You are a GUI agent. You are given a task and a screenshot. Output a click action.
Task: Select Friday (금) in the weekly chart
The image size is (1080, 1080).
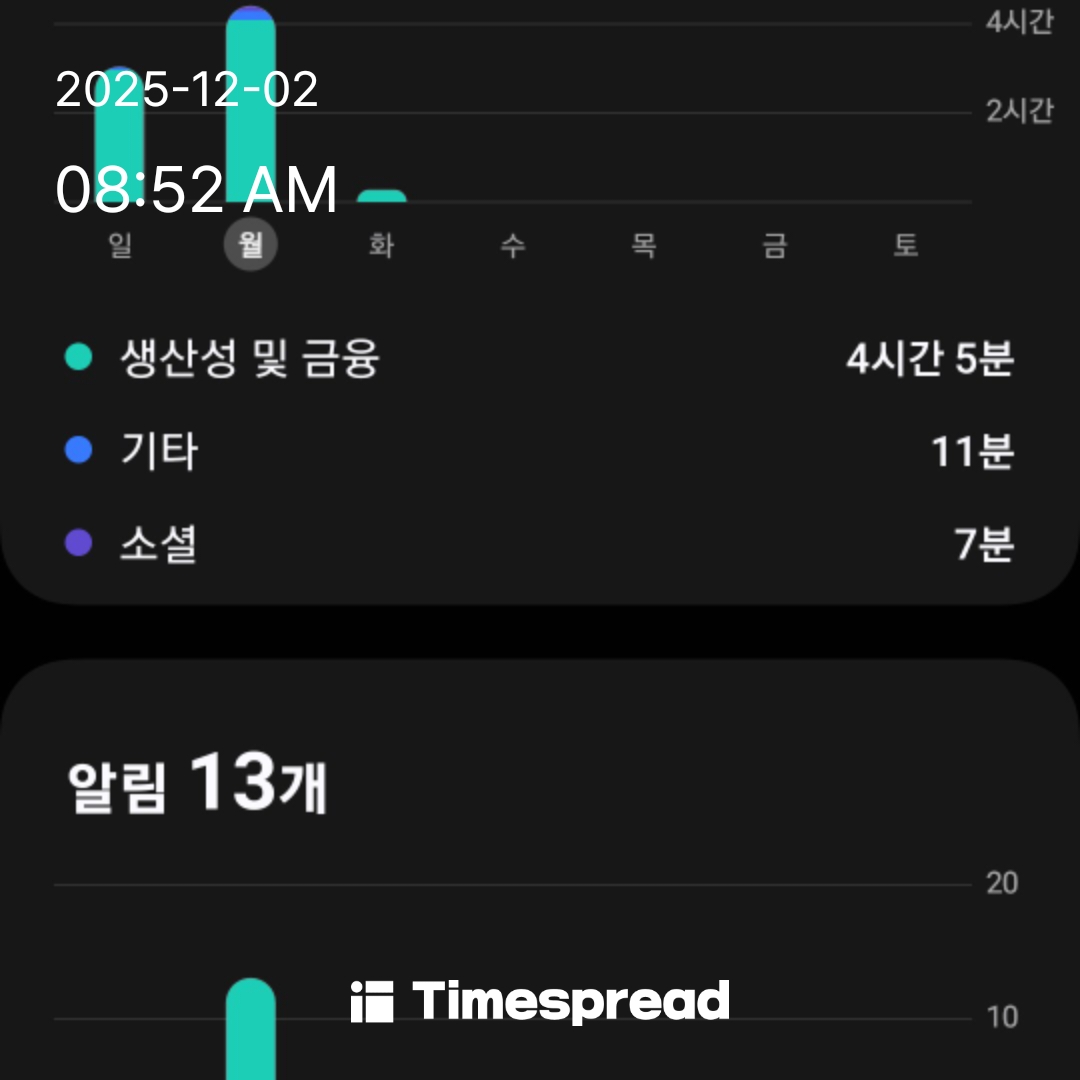(x=775, y=245)
